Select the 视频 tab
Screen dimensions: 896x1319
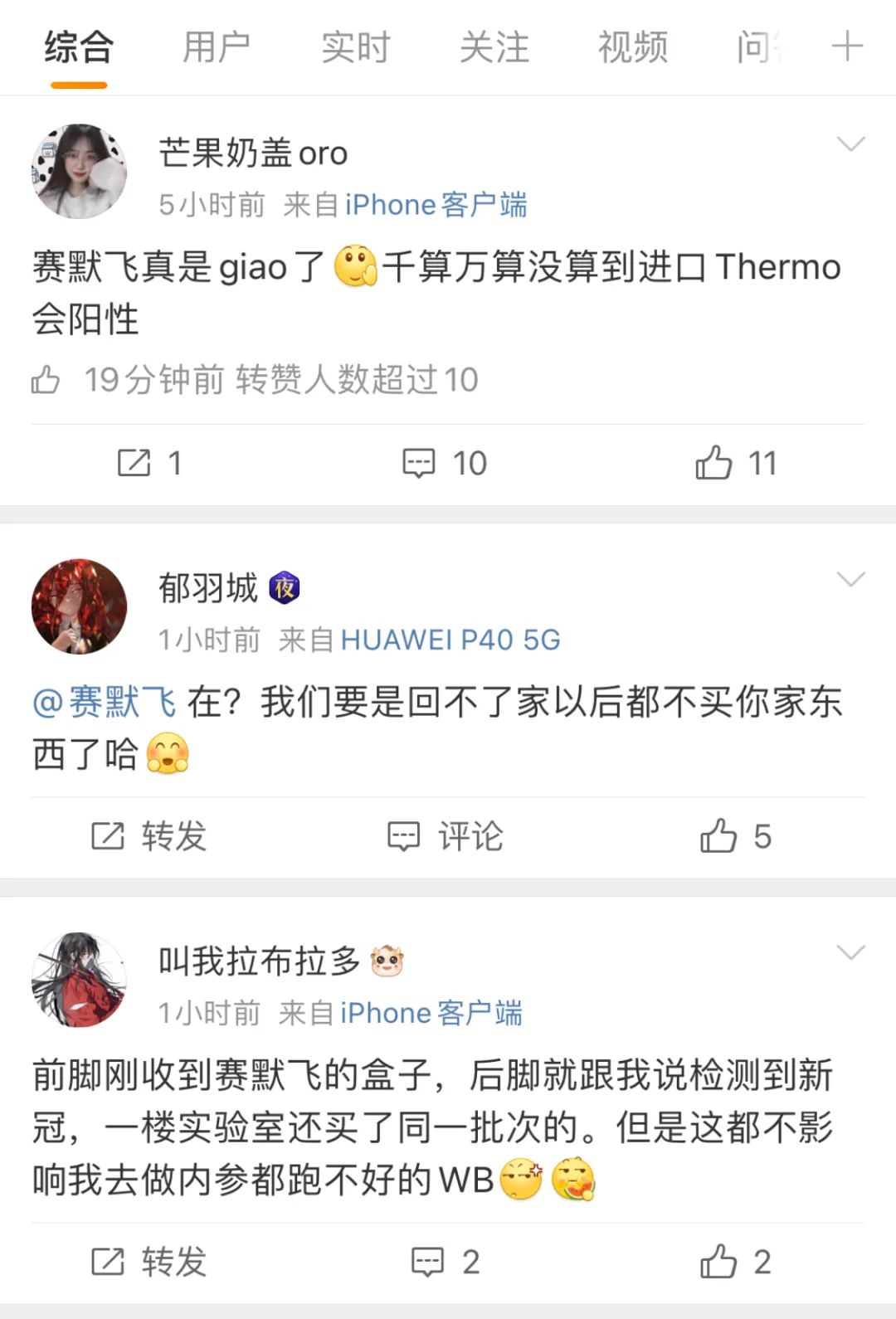tap(632, 47)
